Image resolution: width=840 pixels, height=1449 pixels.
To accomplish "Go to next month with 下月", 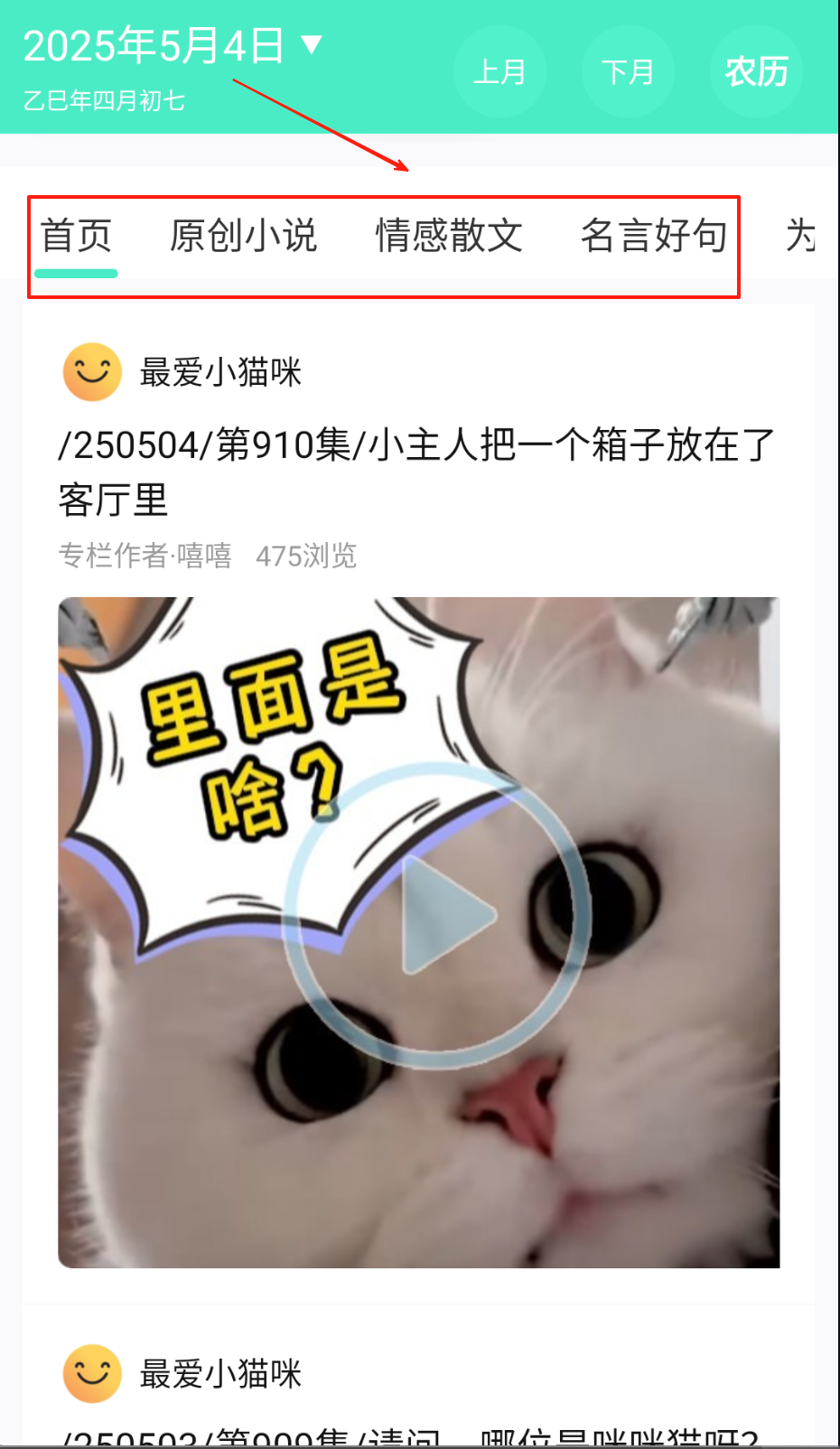I will point(628,72).
